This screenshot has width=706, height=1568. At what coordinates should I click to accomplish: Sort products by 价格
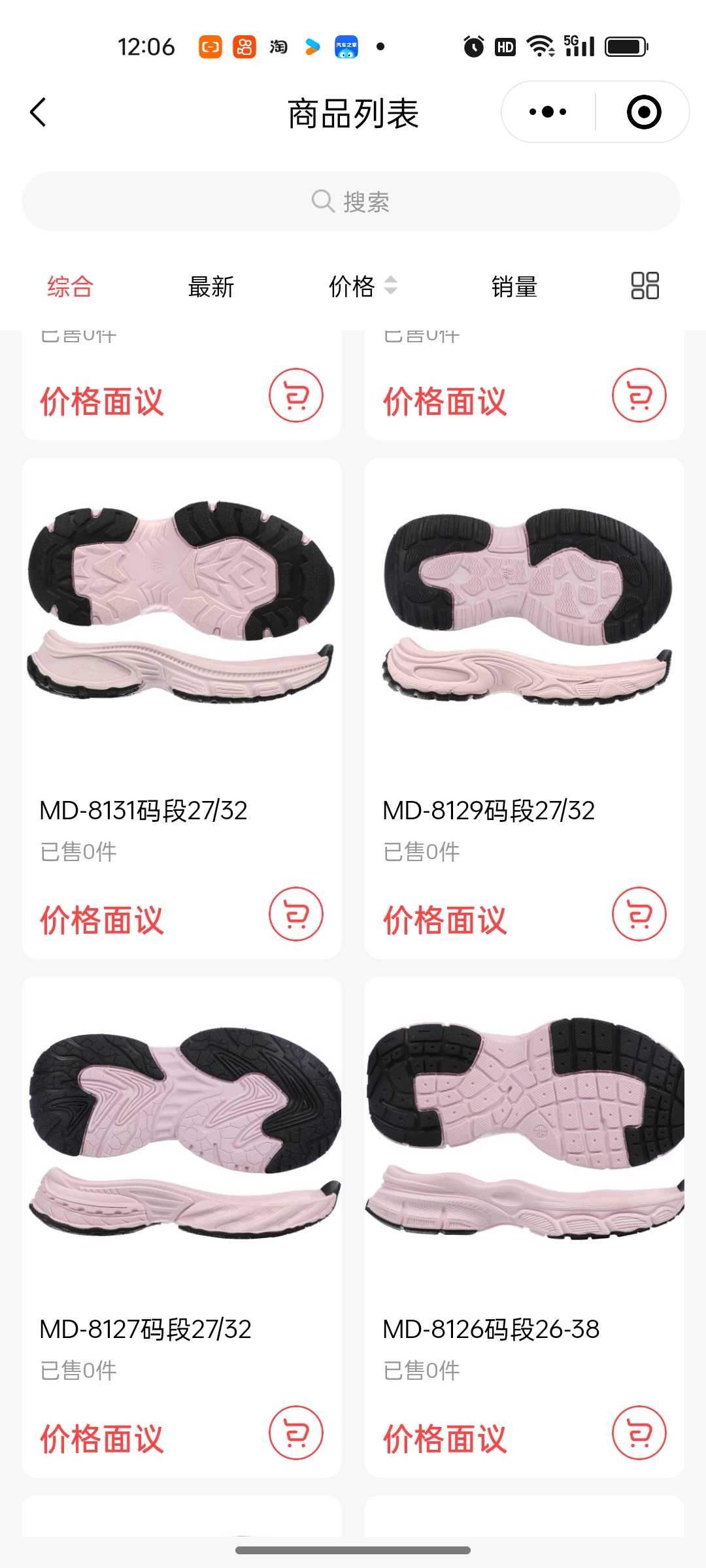click(x=362, y=286)
